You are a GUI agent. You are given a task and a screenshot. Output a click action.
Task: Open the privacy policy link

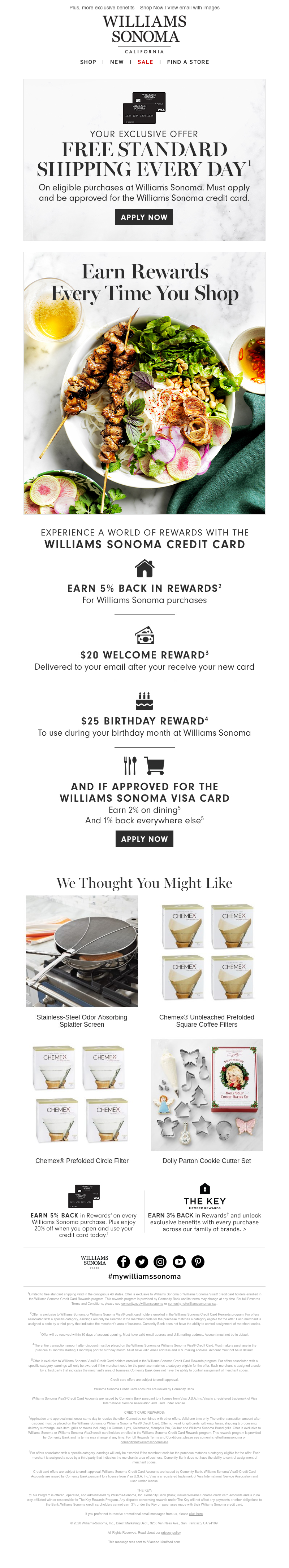click(171, 1533)
